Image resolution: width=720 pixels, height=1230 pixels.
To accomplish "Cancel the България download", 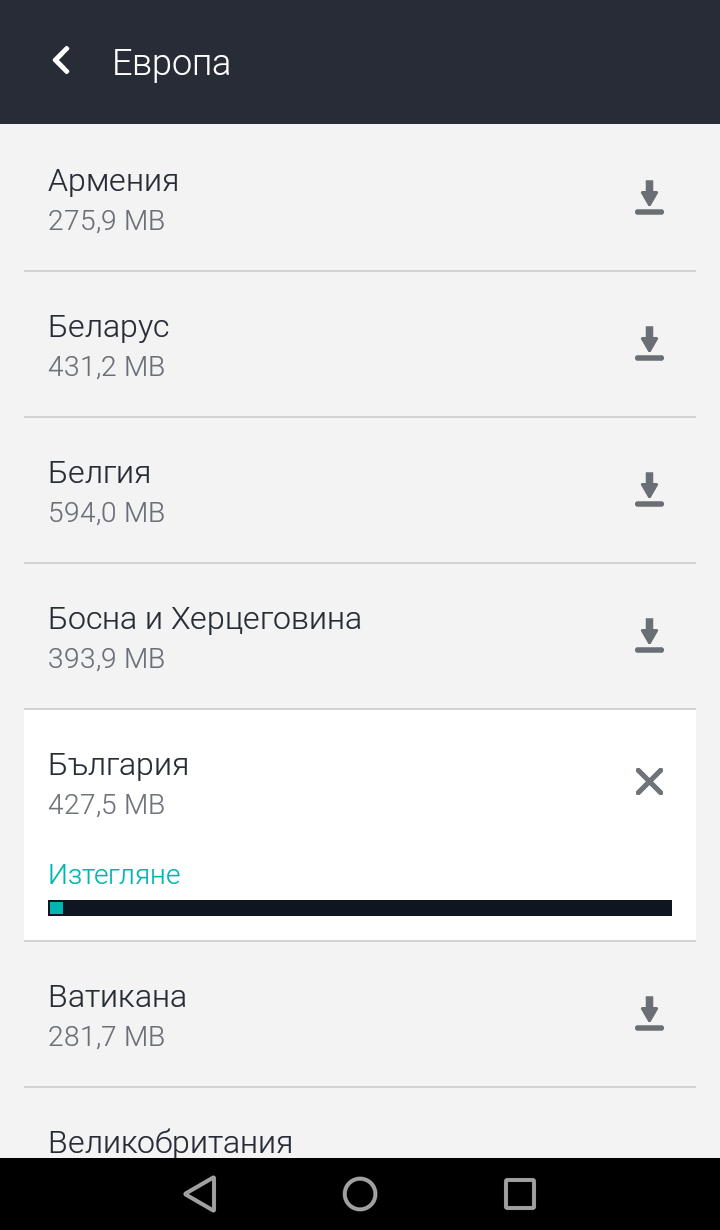I will pos(649,782).
